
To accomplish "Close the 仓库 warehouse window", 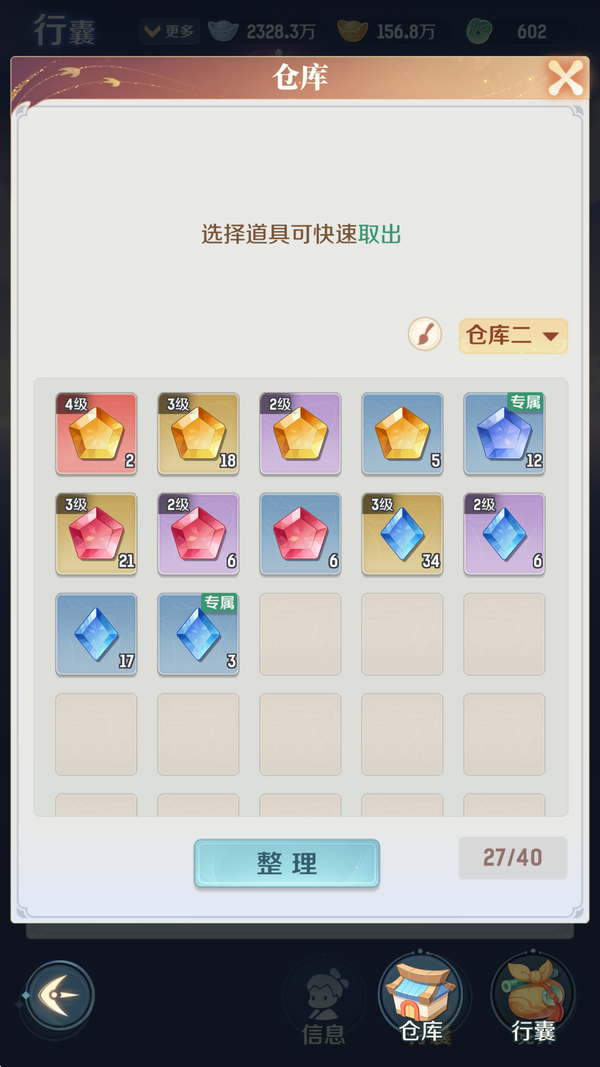I will (x=565, y=78).
